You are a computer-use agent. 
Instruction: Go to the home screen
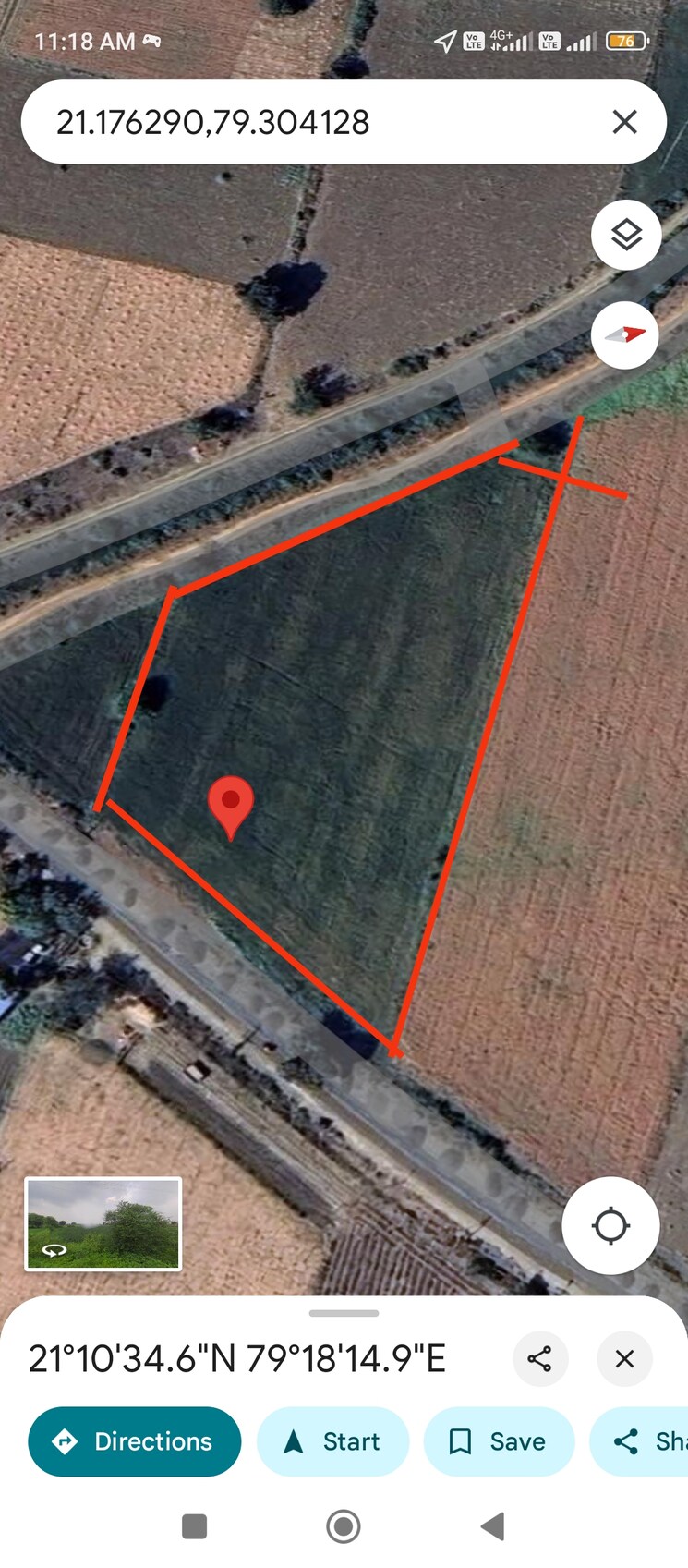point(344,1526)
